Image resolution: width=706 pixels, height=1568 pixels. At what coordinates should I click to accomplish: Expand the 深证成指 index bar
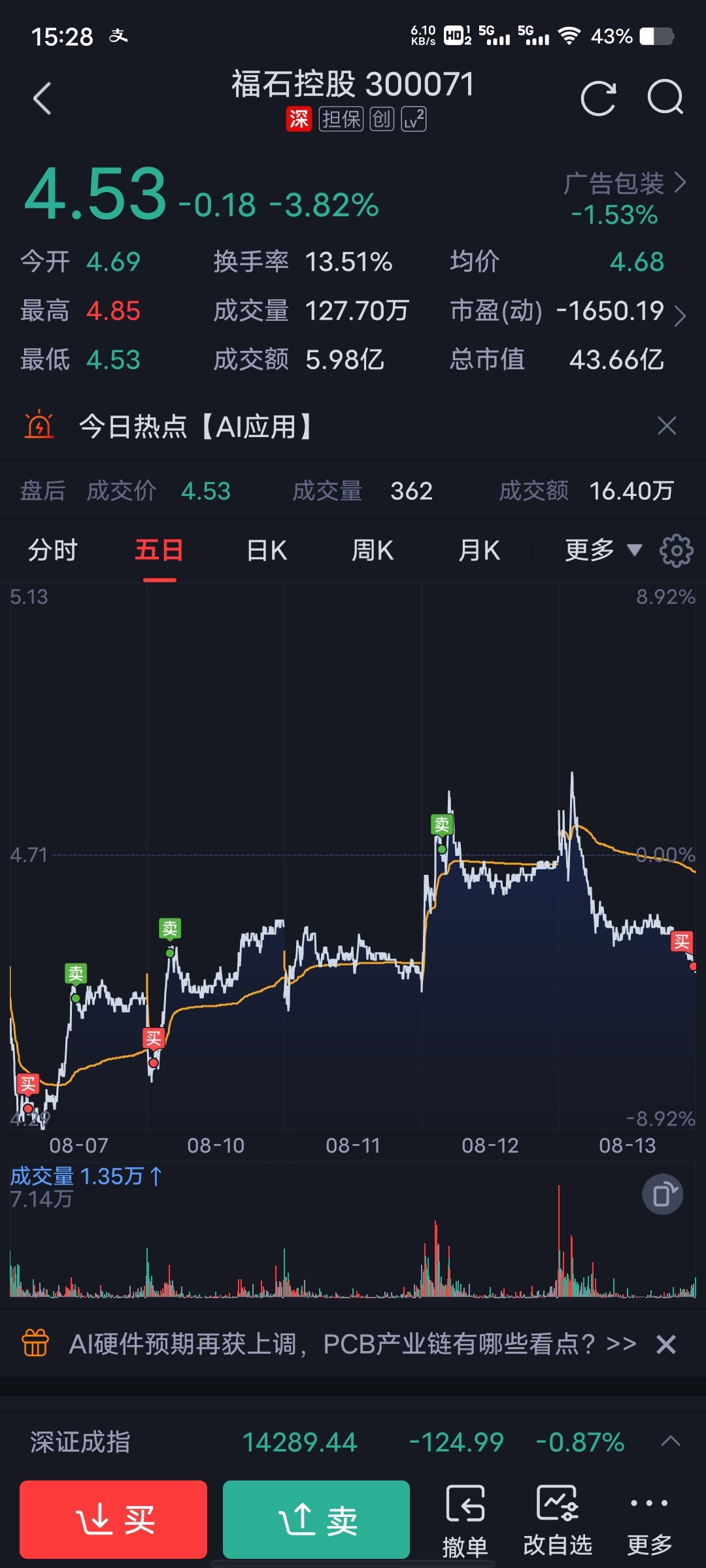(671, 1441)
